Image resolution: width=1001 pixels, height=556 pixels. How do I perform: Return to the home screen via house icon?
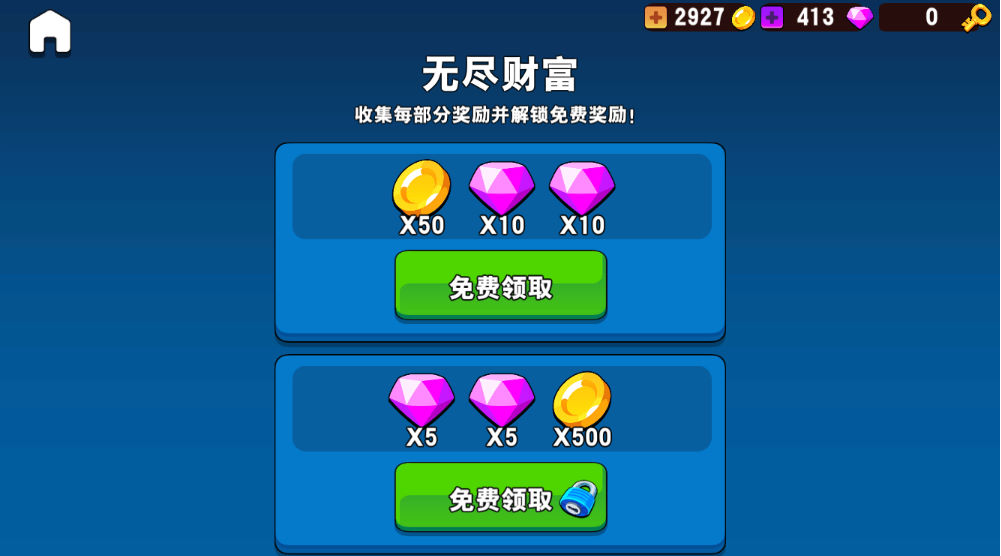coord(50,32)
